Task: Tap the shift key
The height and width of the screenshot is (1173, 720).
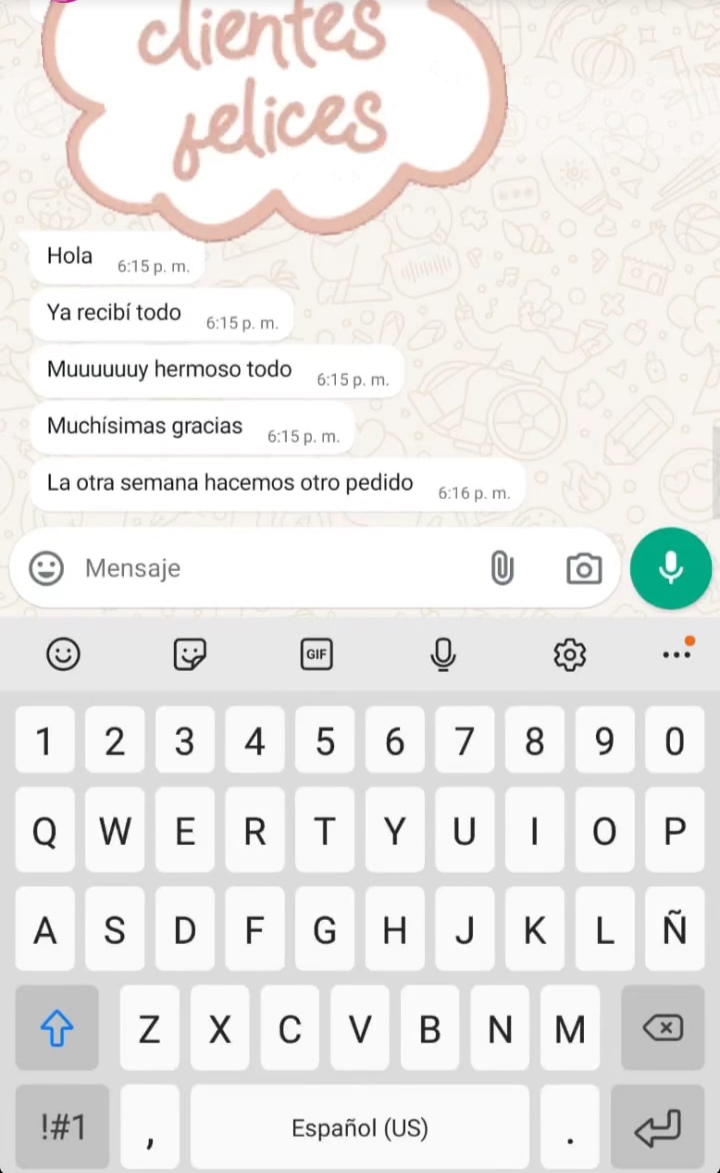Action: [57, 1028]
